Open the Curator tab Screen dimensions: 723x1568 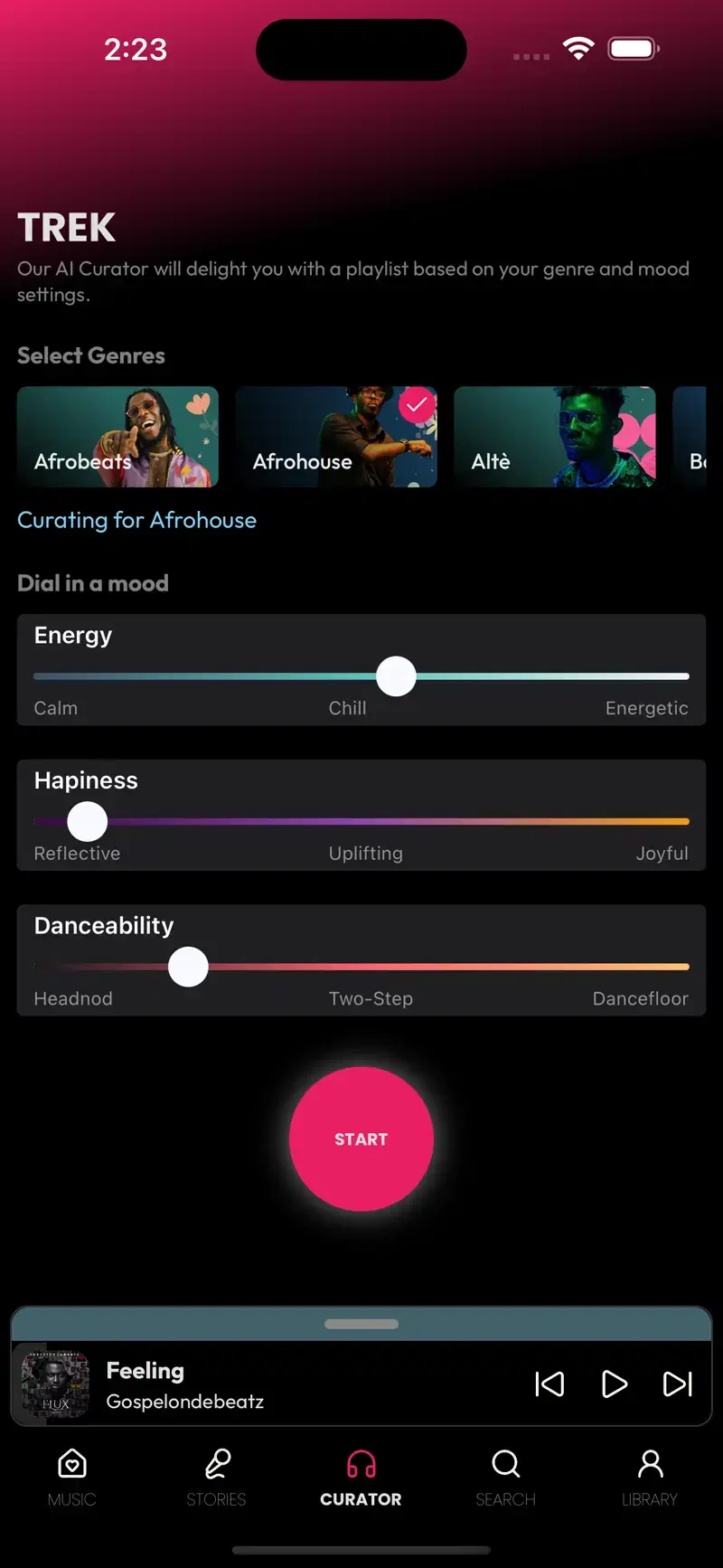tap(361, 1478)
